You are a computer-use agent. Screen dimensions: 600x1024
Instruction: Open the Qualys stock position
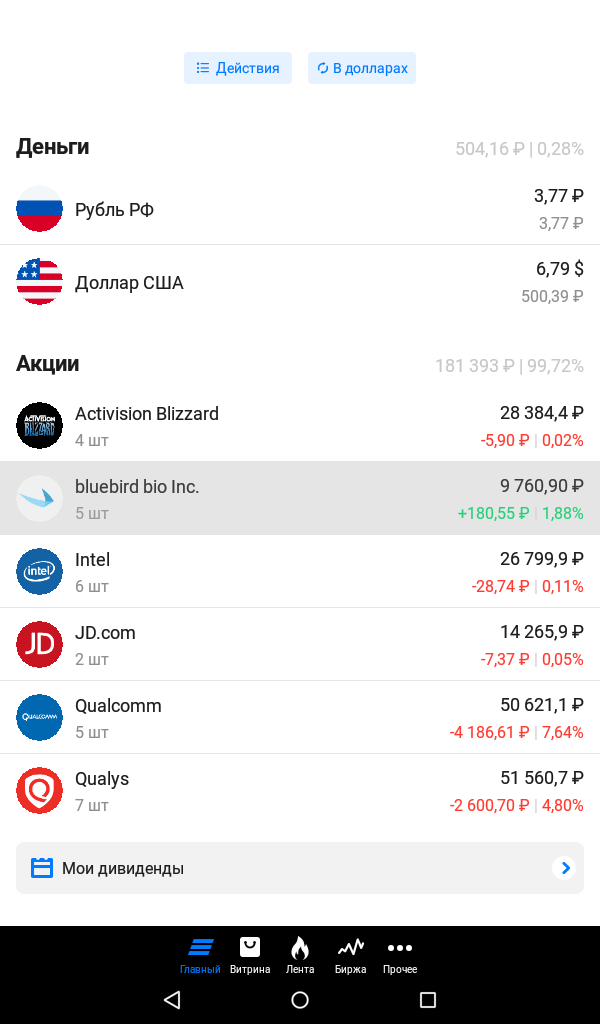(x=300, y=791)
